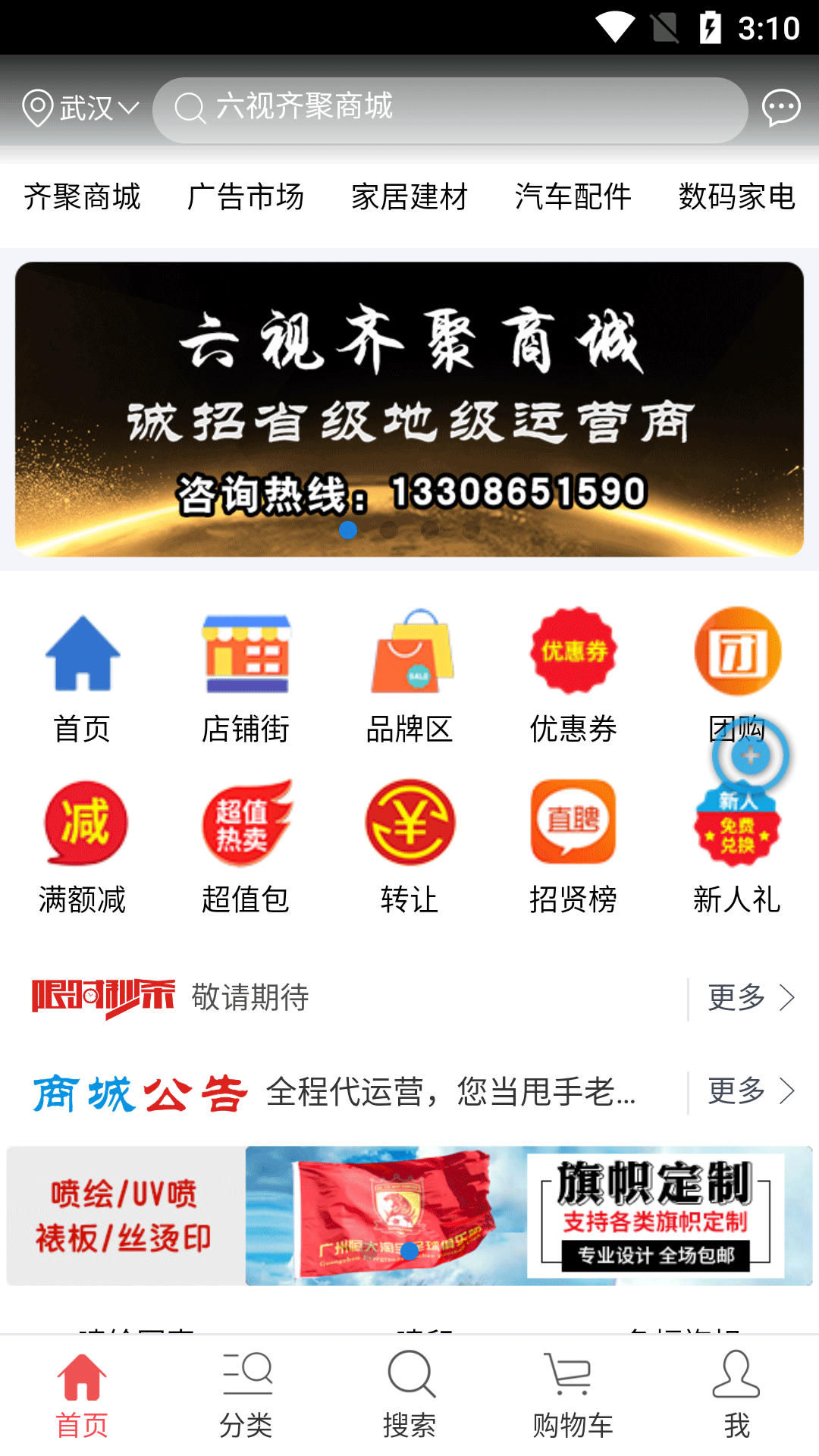Screen dimensions: 819x1456
Task: Open the messages chat bubble icon
Action: tap(780, 108)
